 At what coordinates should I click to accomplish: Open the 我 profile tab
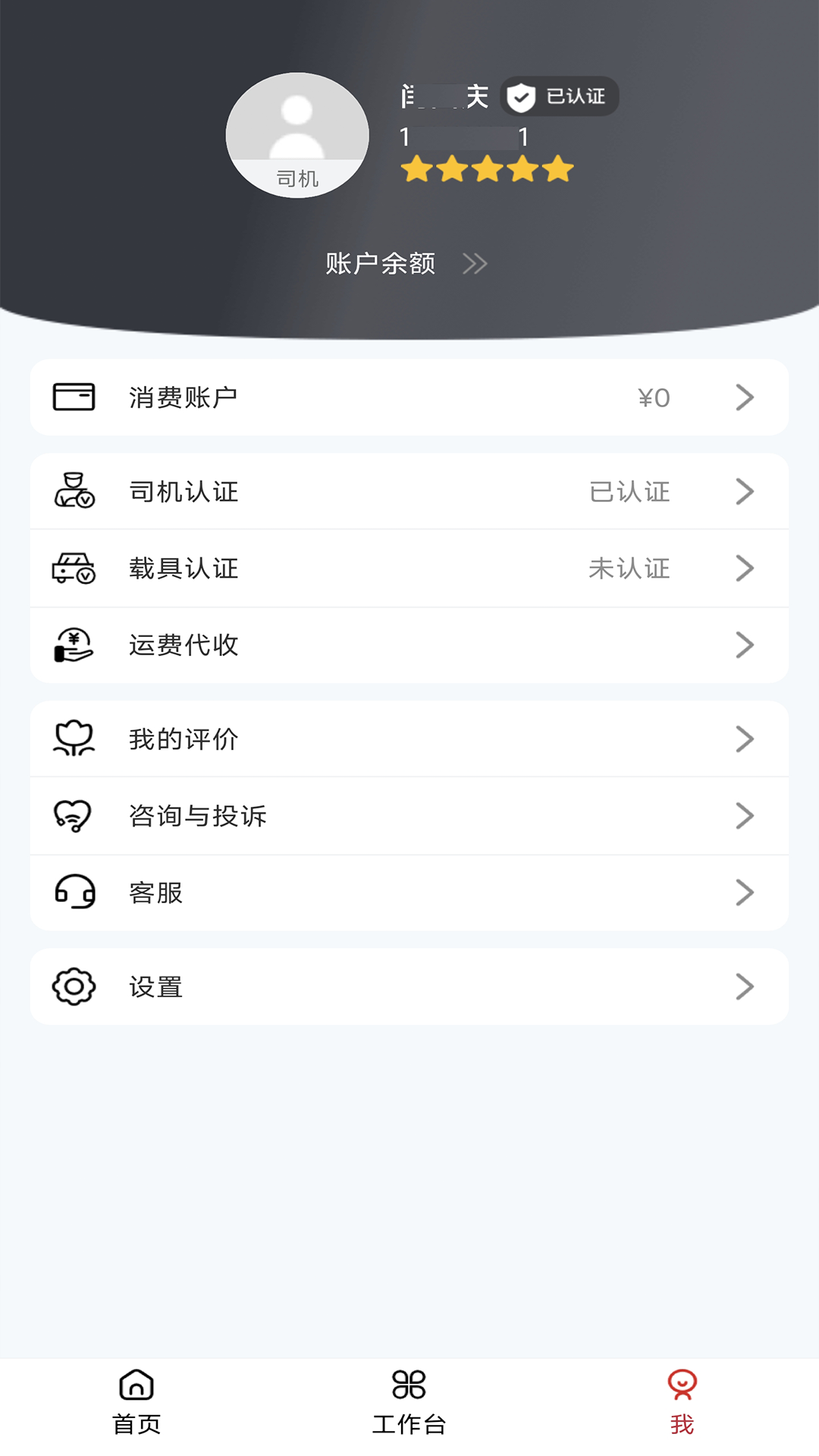click(x=681, y=1403)
